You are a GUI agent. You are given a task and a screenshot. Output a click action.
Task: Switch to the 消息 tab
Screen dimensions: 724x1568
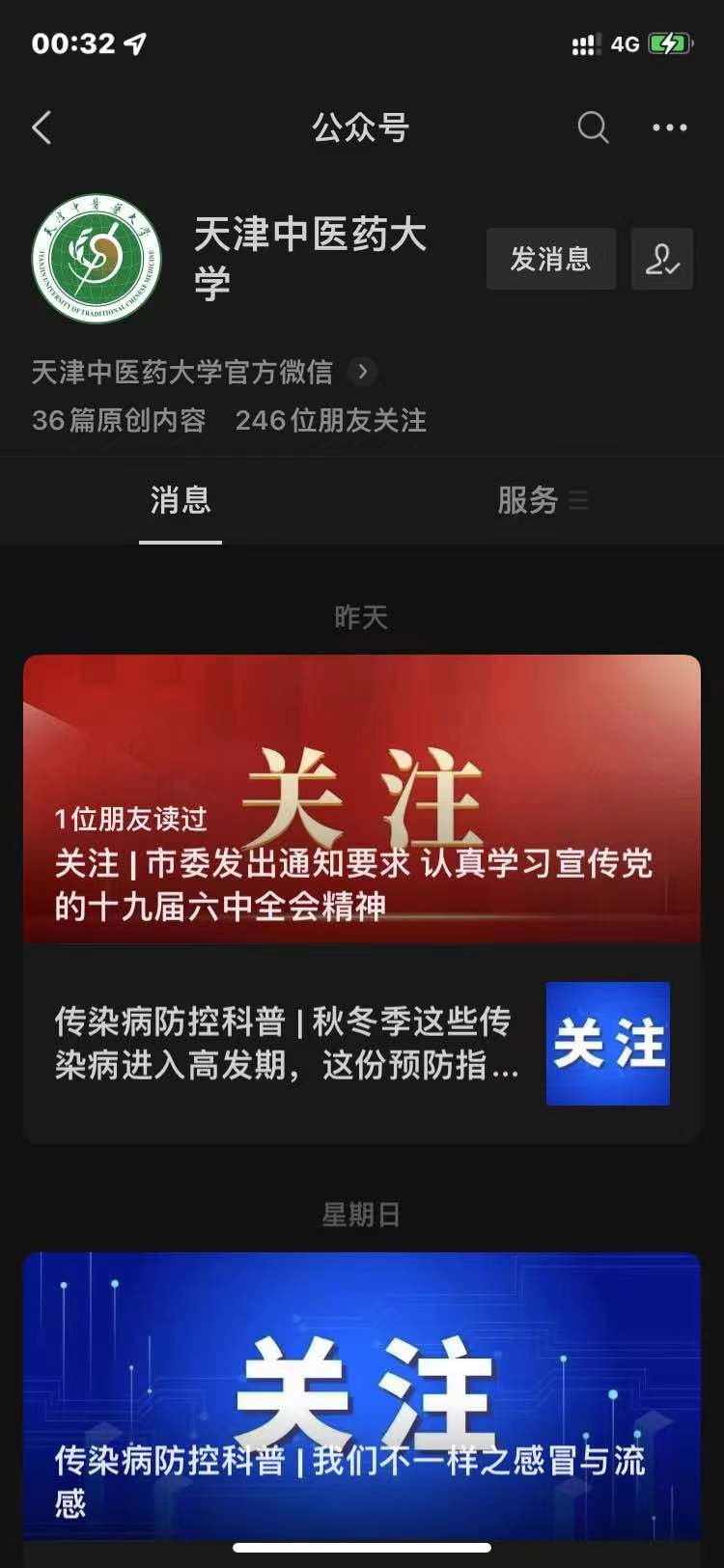point(181,500)
